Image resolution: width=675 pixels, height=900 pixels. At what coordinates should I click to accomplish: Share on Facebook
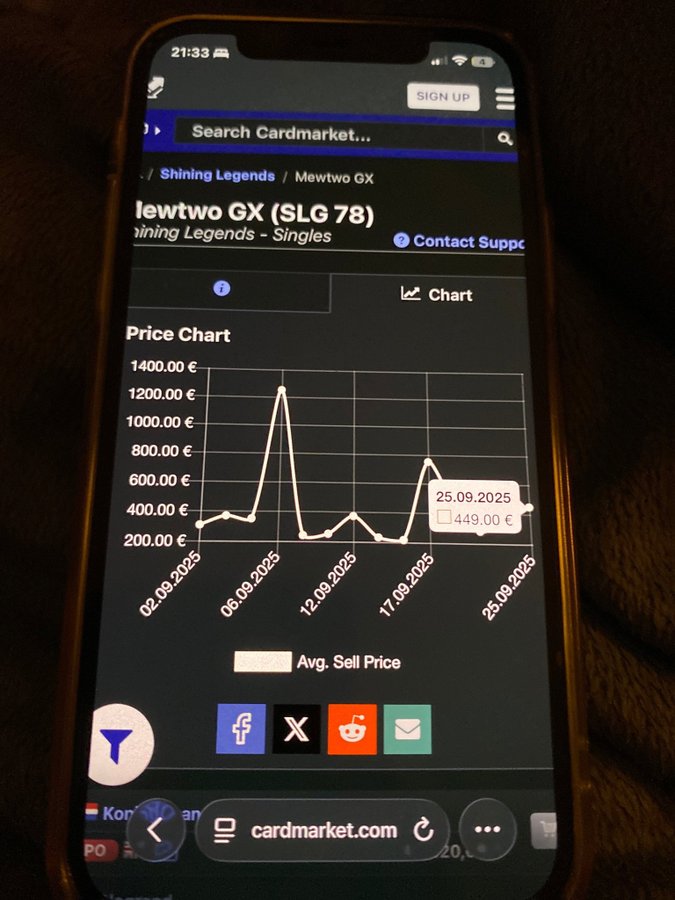coord(241,728)
